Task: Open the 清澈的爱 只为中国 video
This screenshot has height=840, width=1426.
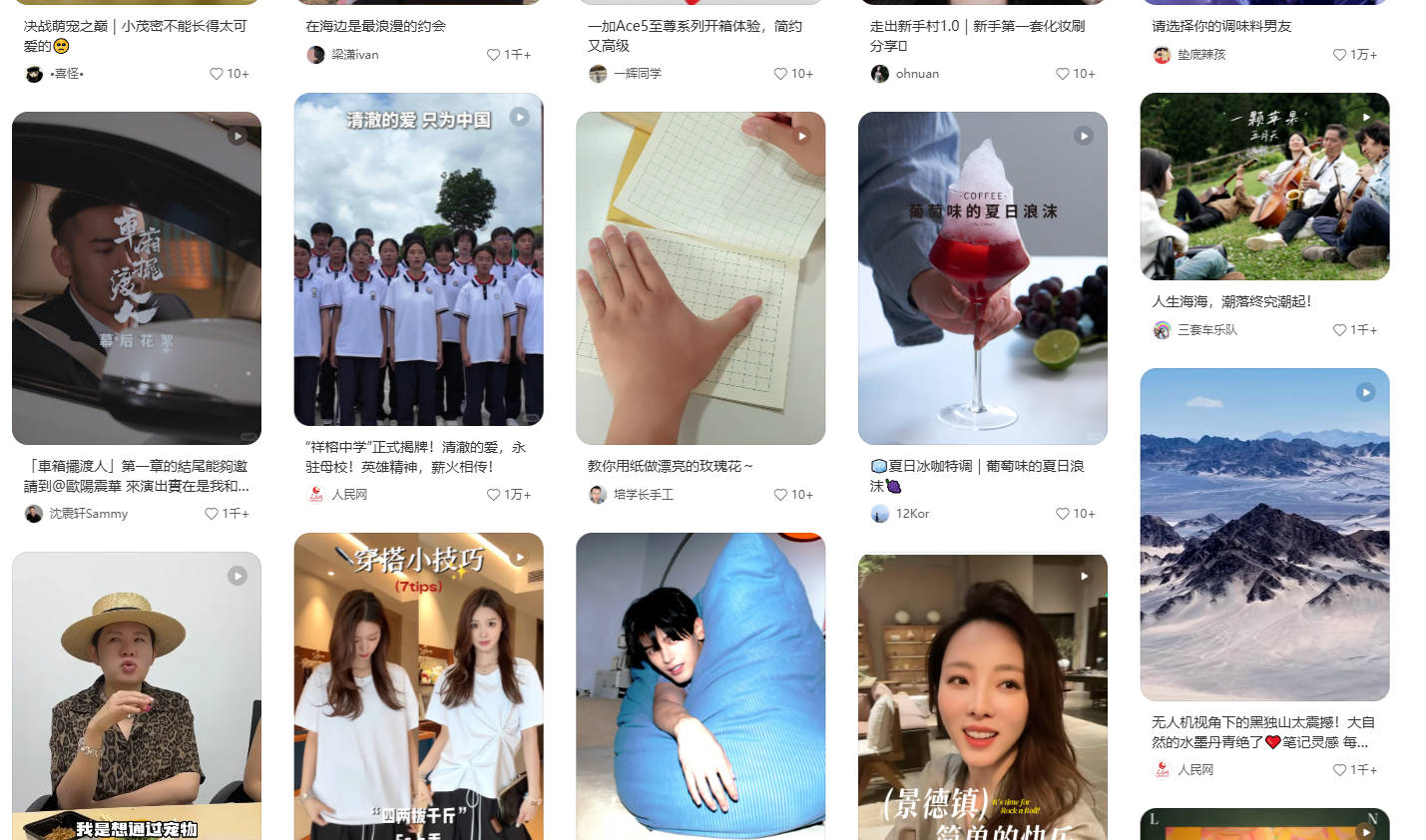Action: (x=418, y=259)
